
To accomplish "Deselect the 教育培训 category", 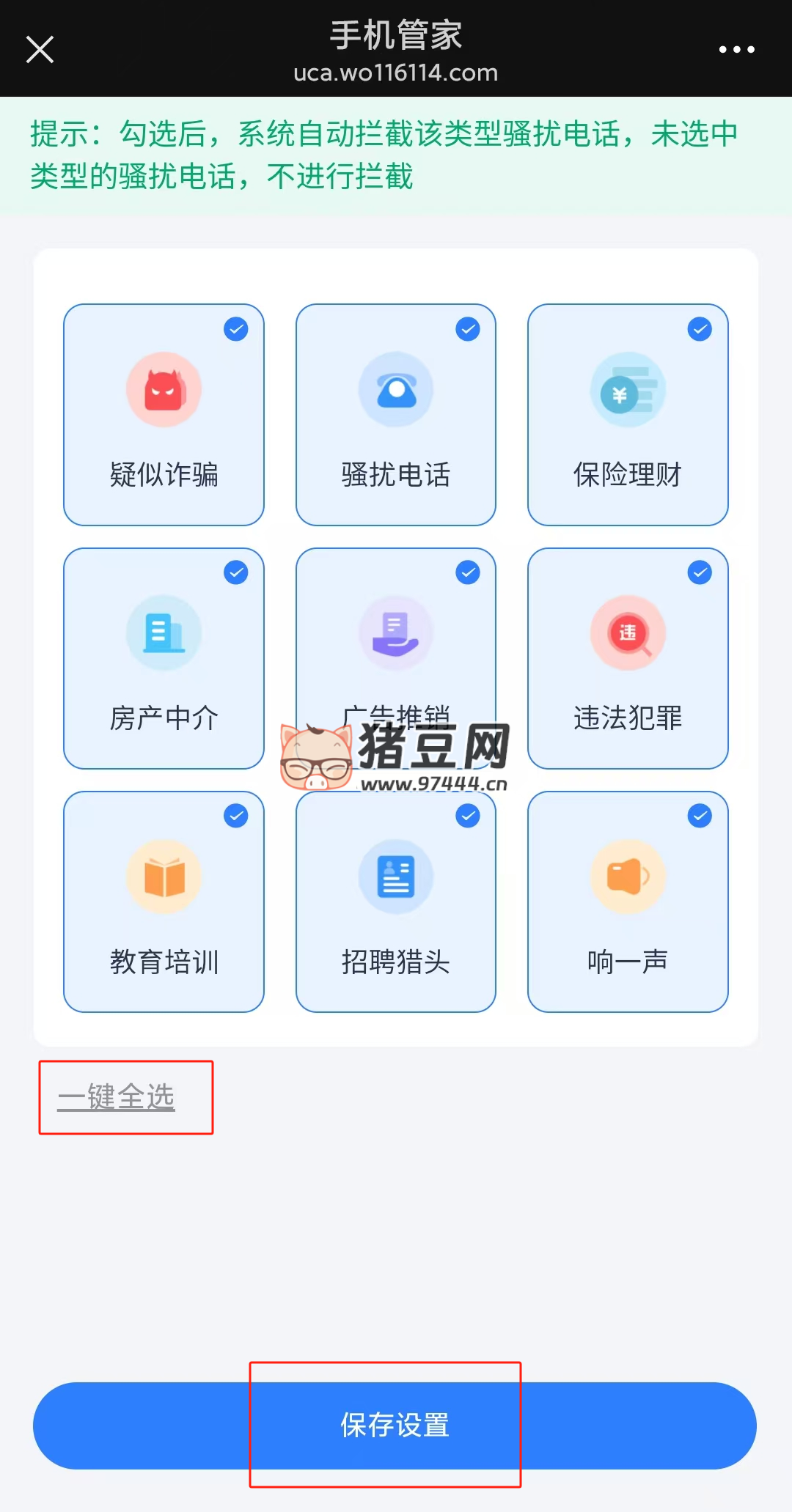I will (x=164, y=901).
